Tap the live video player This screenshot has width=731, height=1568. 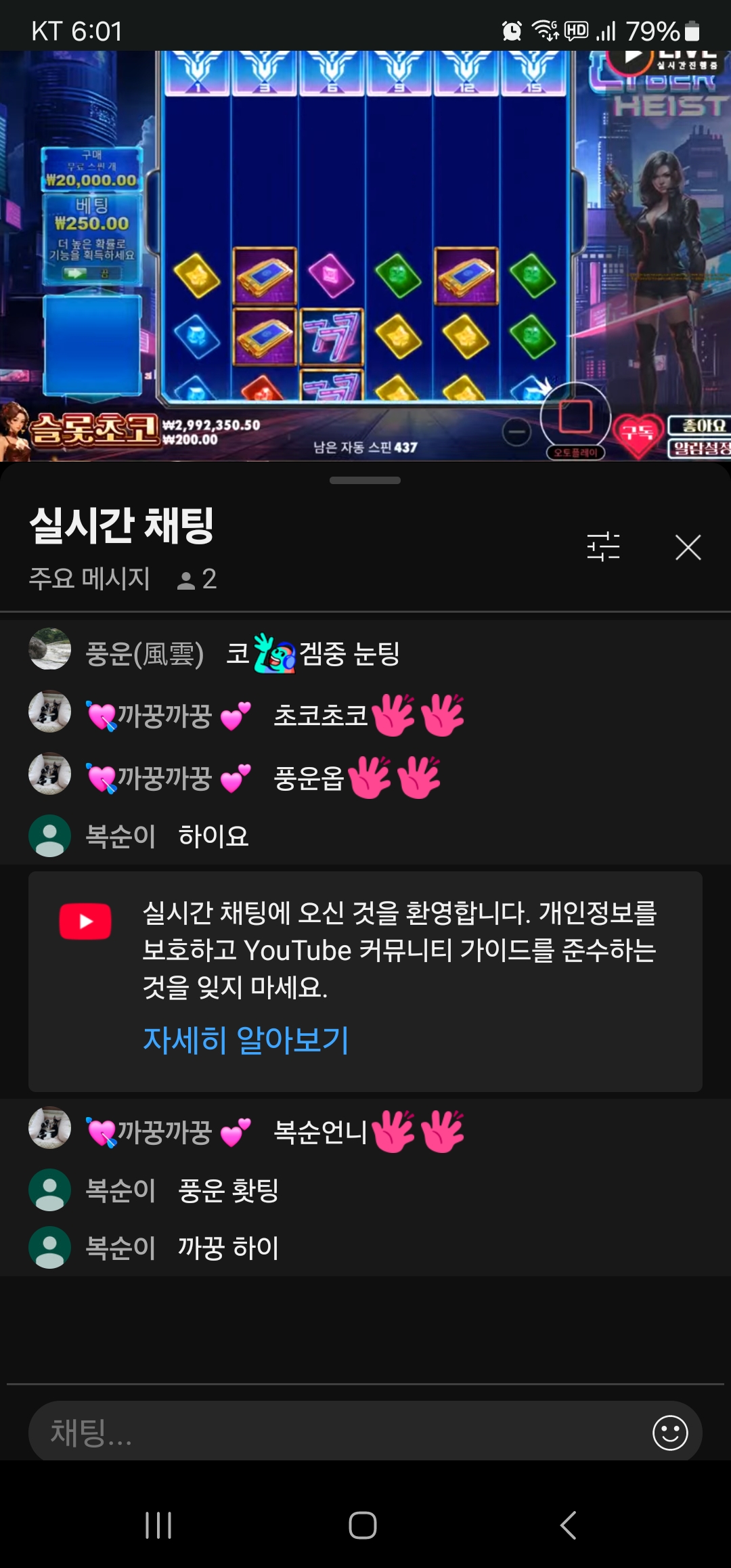365,256
